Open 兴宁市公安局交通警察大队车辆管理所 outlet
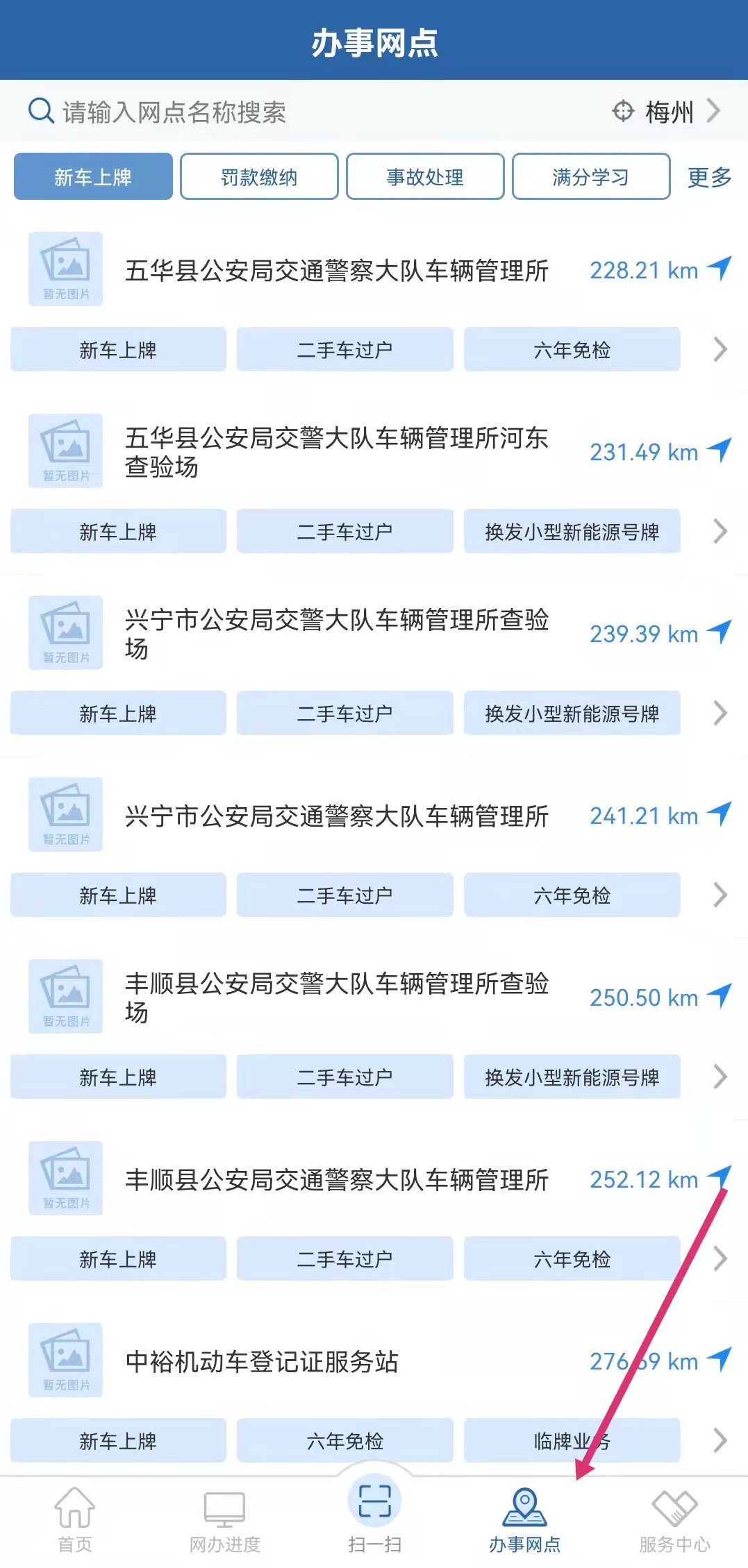 337,816
